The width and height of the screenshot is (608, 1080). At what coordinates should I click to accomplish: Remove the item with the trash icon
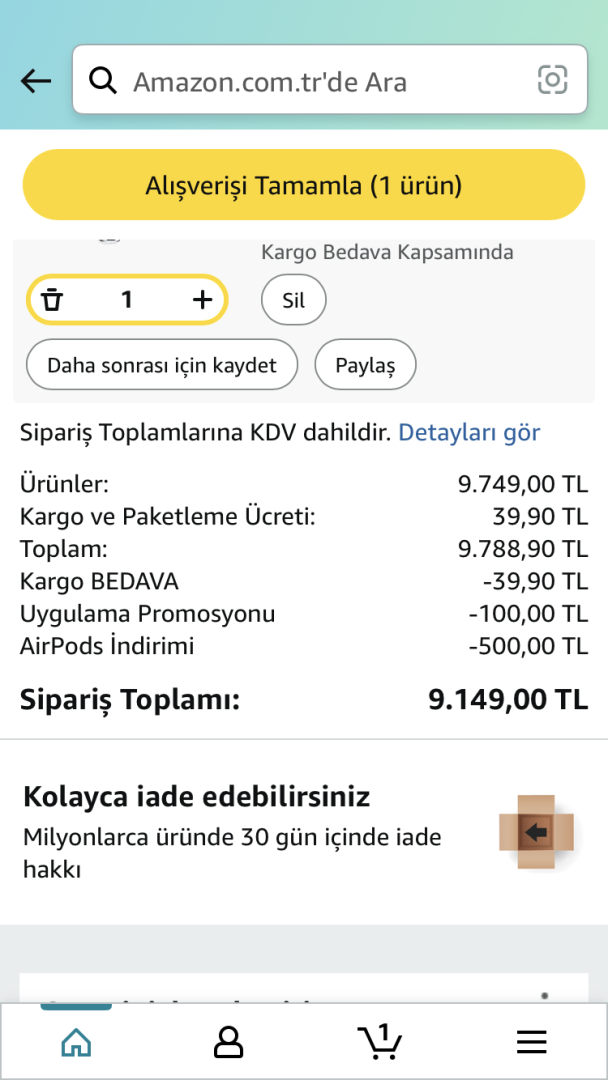point(52,299)
